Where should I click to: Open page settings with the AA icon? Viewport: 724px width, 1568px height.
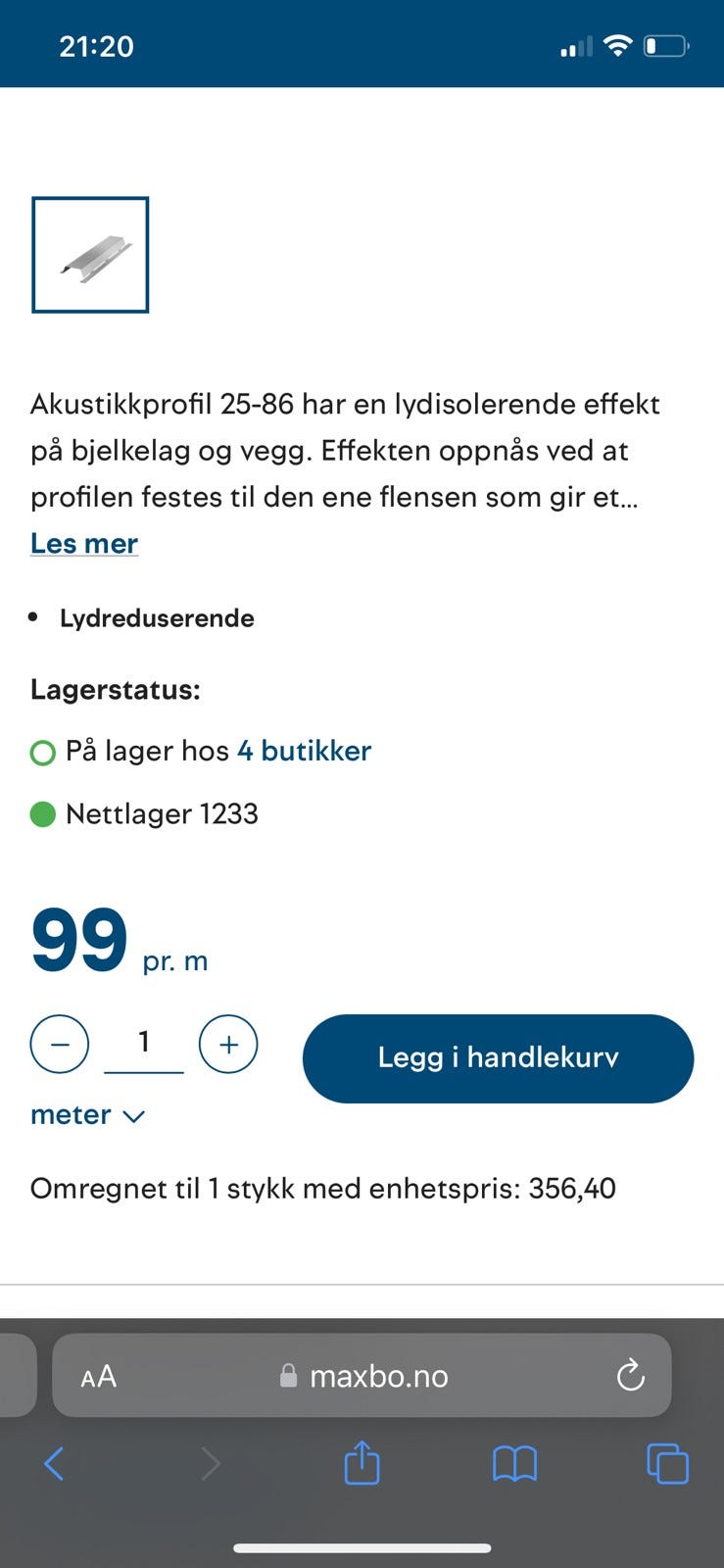point(97,1375)
